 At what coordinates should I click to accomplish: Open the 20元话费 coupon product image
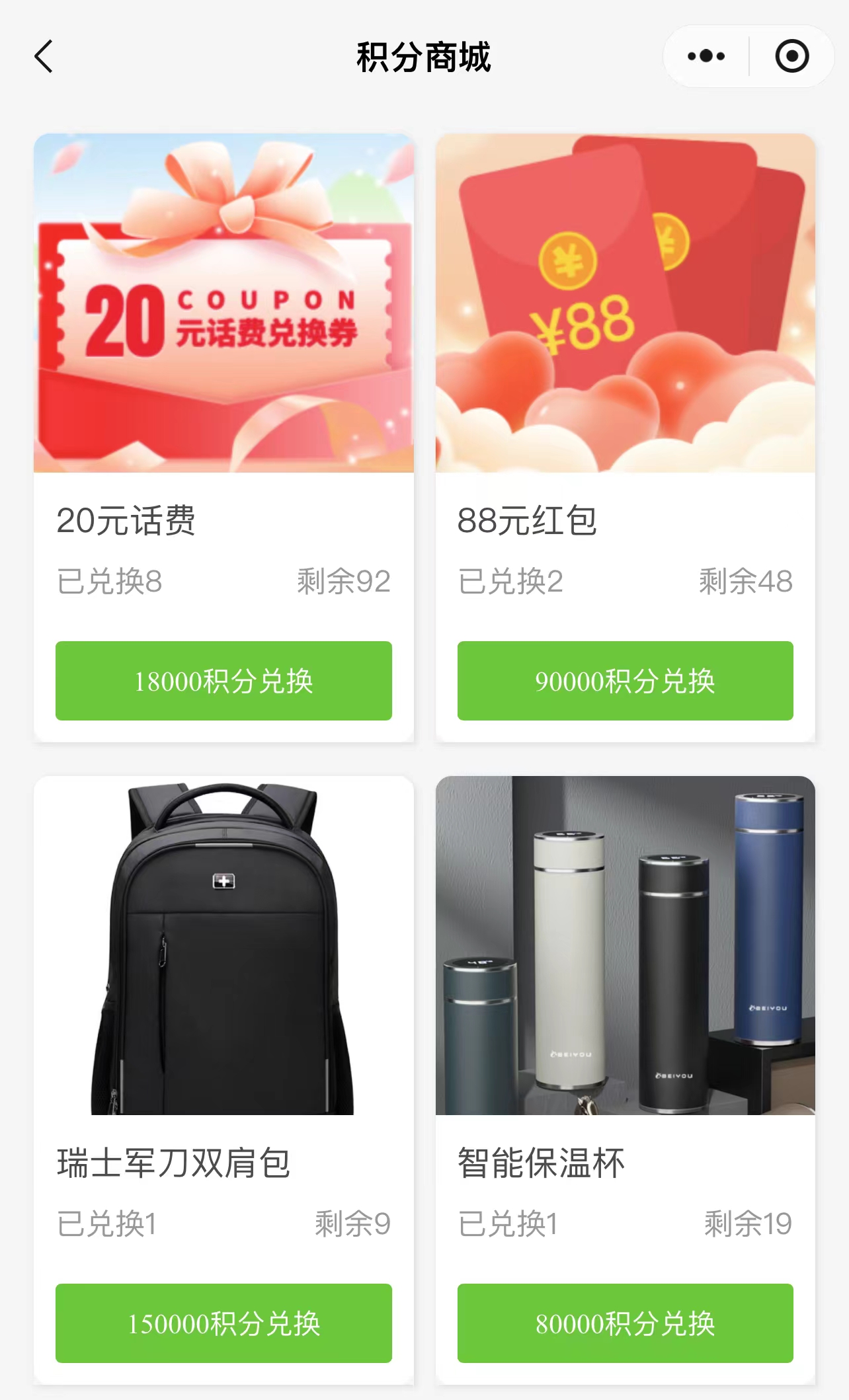coord(223,303)
